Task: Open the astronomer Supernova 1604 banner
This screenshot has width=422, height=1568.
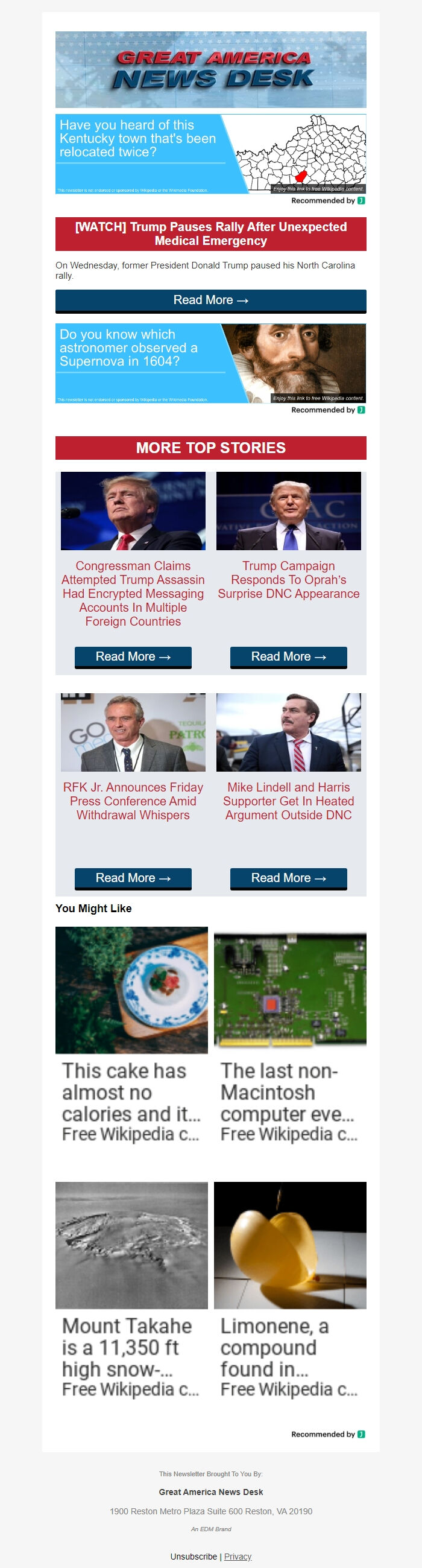Action: pos(210,363)
